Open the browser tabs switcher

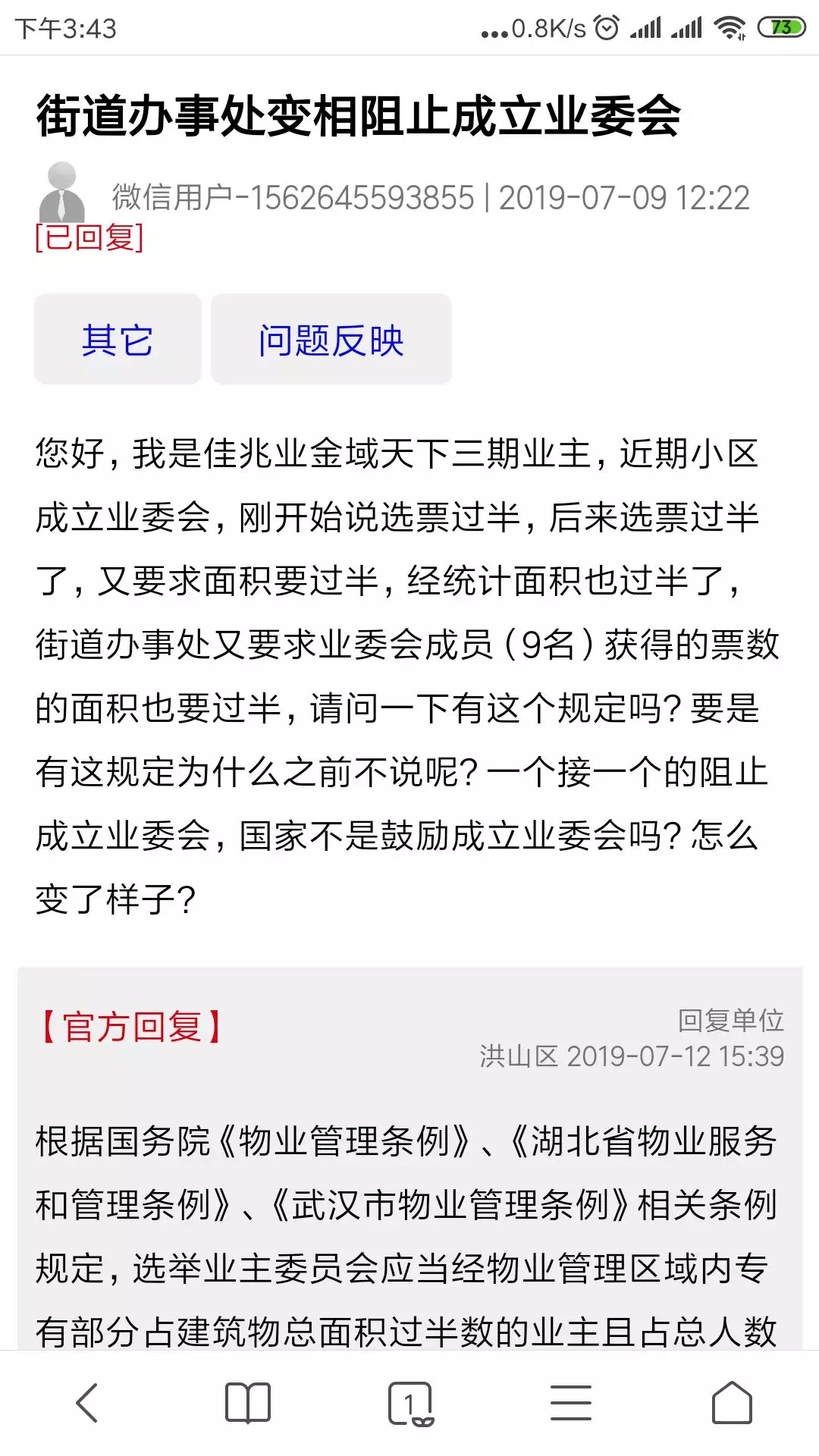tap(409, 1403)
